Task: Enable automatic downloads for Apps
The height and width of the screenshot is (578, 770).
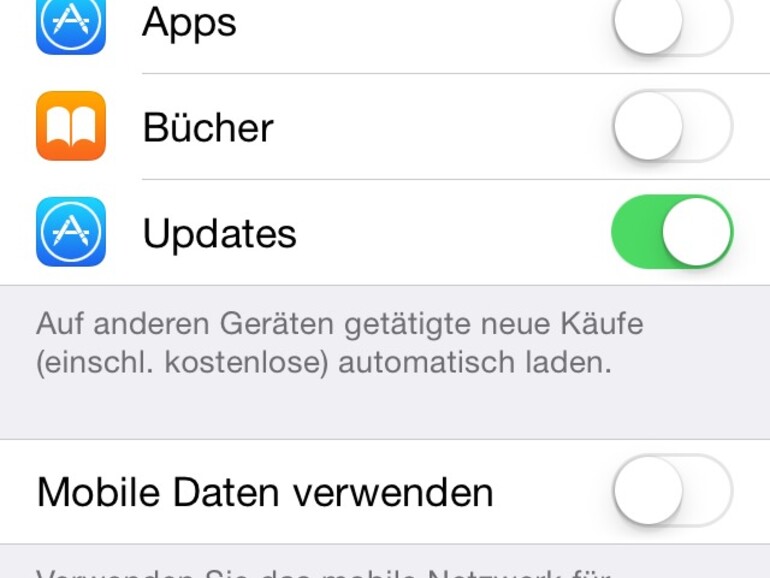Action: [671, 22]
